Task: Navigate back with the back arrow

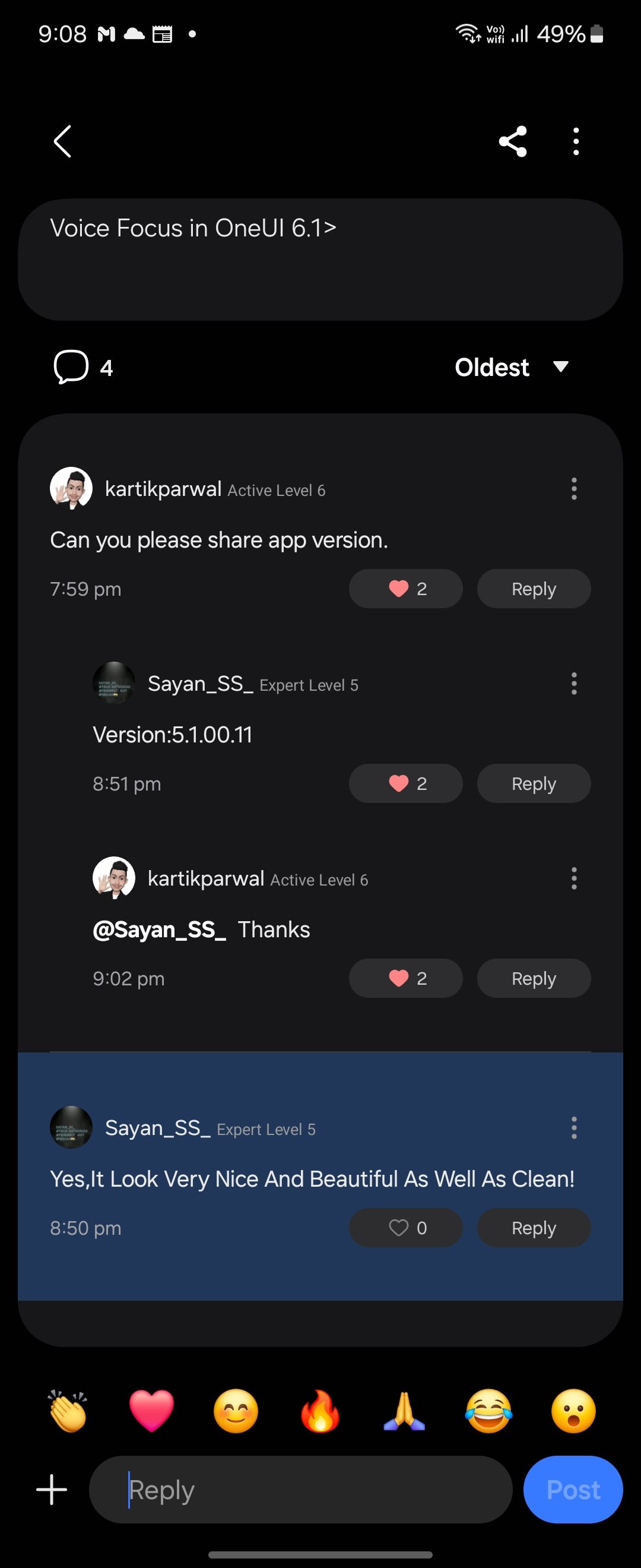Action: (x=61, y=141)
